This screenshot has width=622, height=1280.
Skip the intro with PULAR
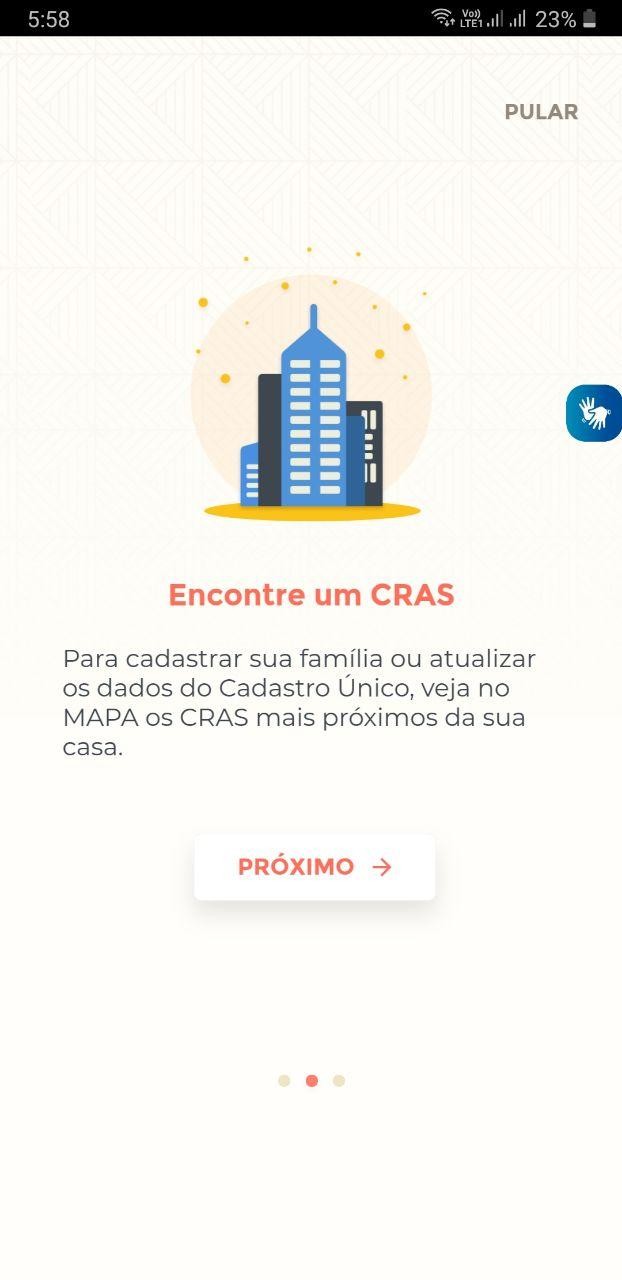541,112
